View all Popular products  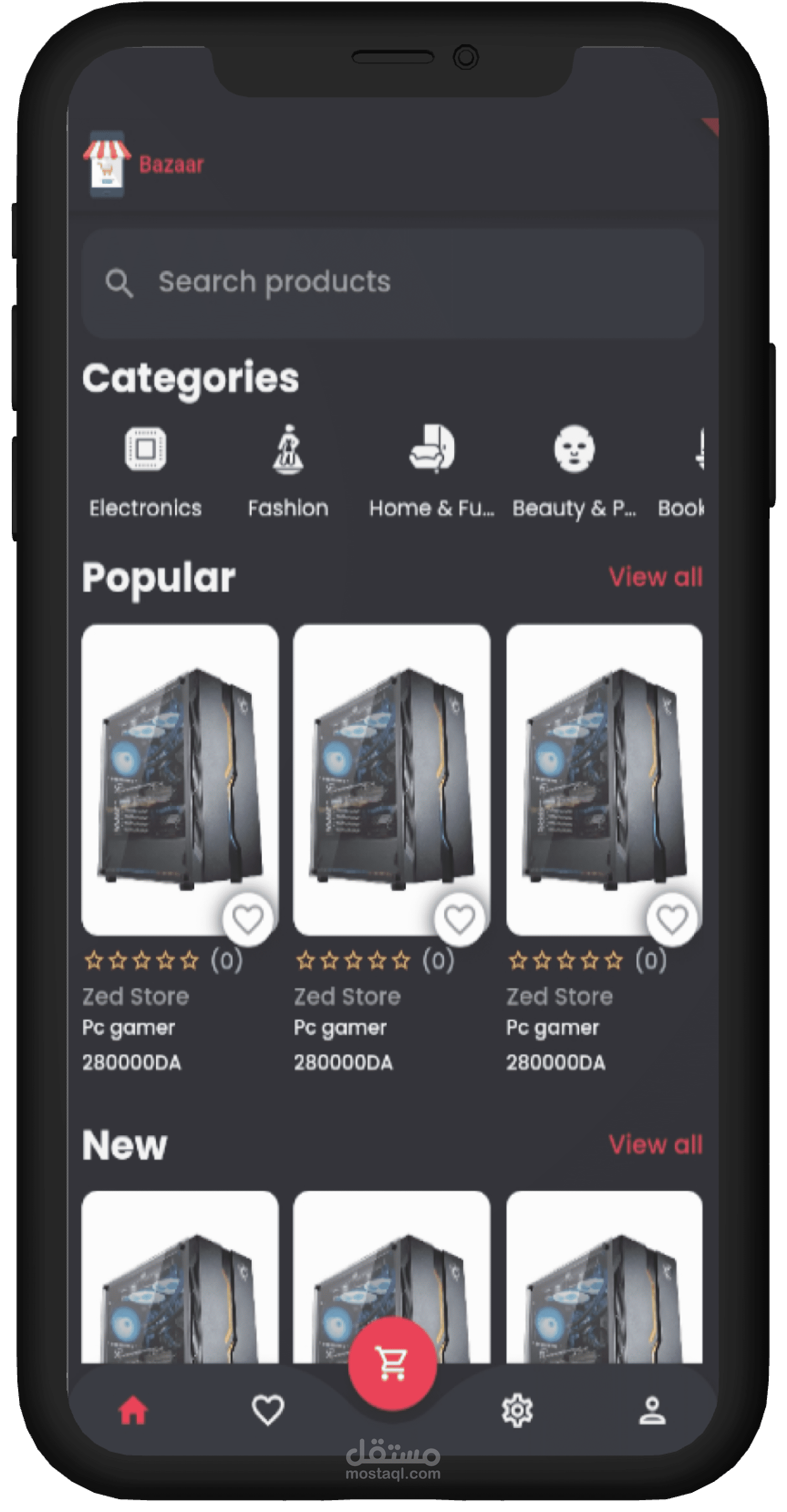(656, 577)
